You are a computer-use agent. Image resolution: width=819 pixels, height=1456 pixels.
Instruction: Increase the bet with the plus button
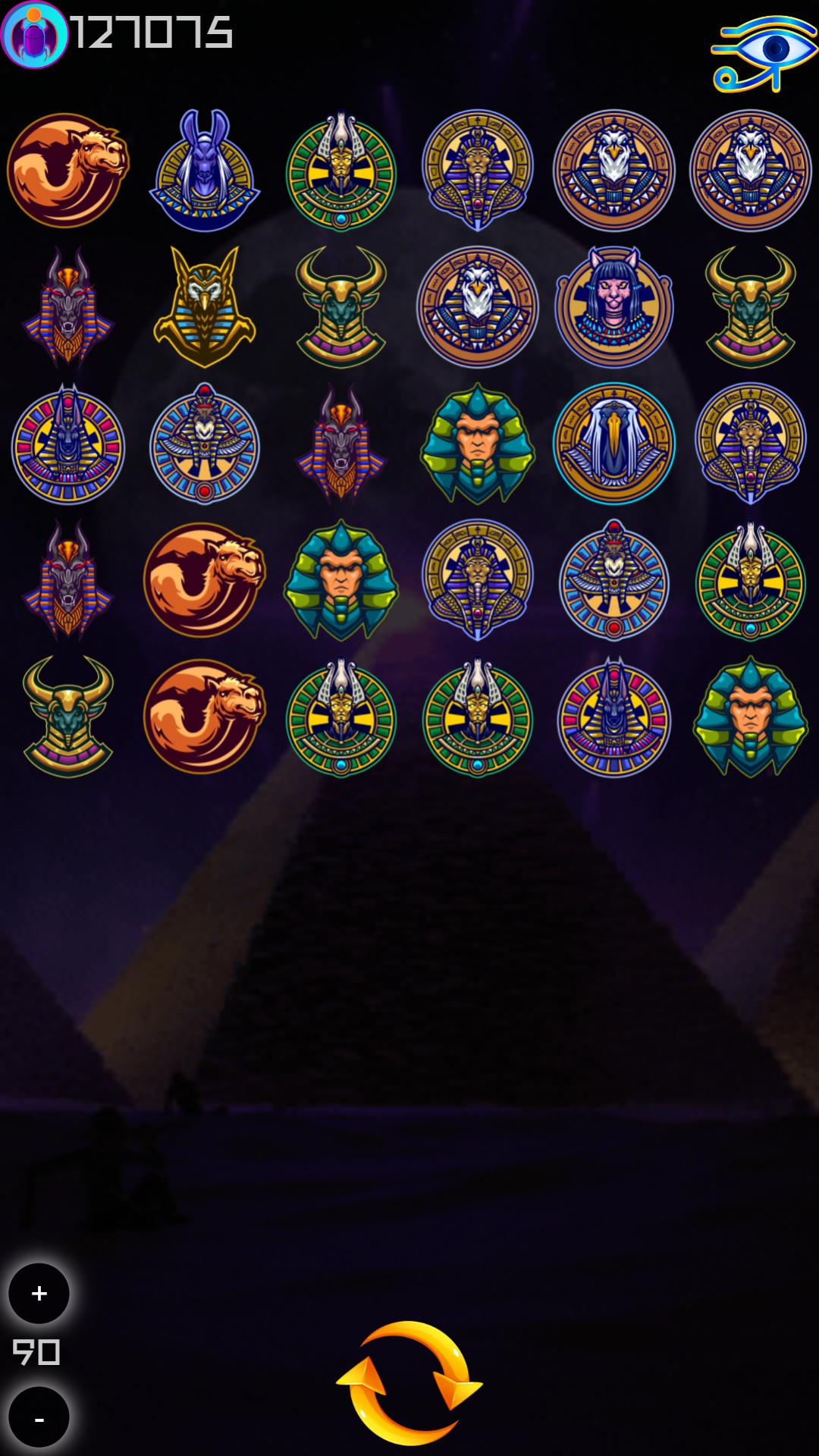point(39,1294)
